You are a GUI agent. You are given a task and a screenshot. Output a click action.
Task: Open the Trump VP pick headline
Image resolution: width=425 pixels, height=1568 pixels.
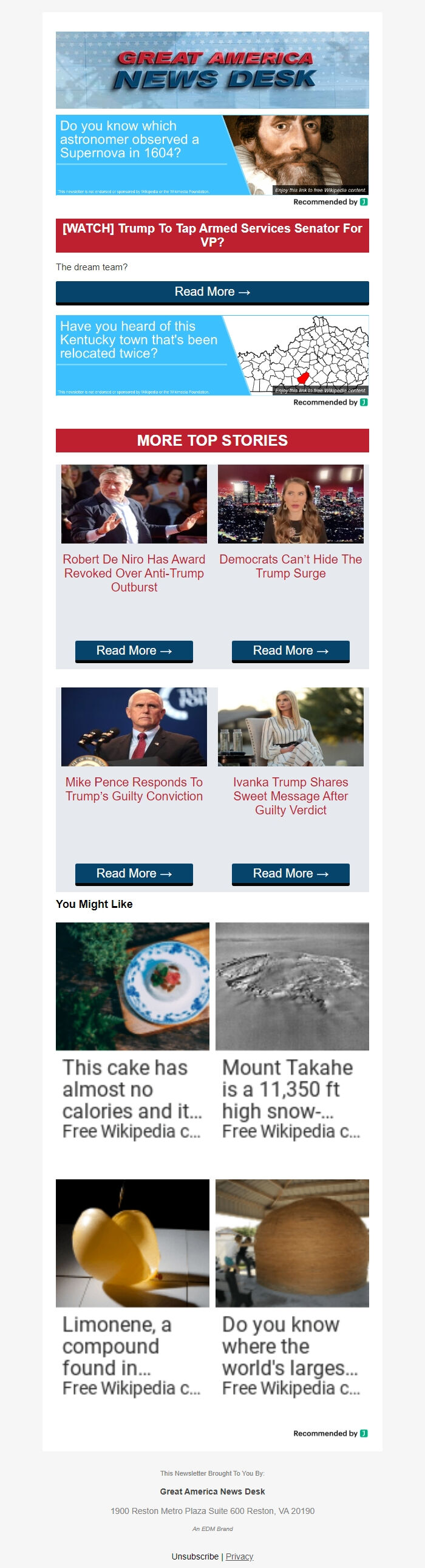point(212,235)
